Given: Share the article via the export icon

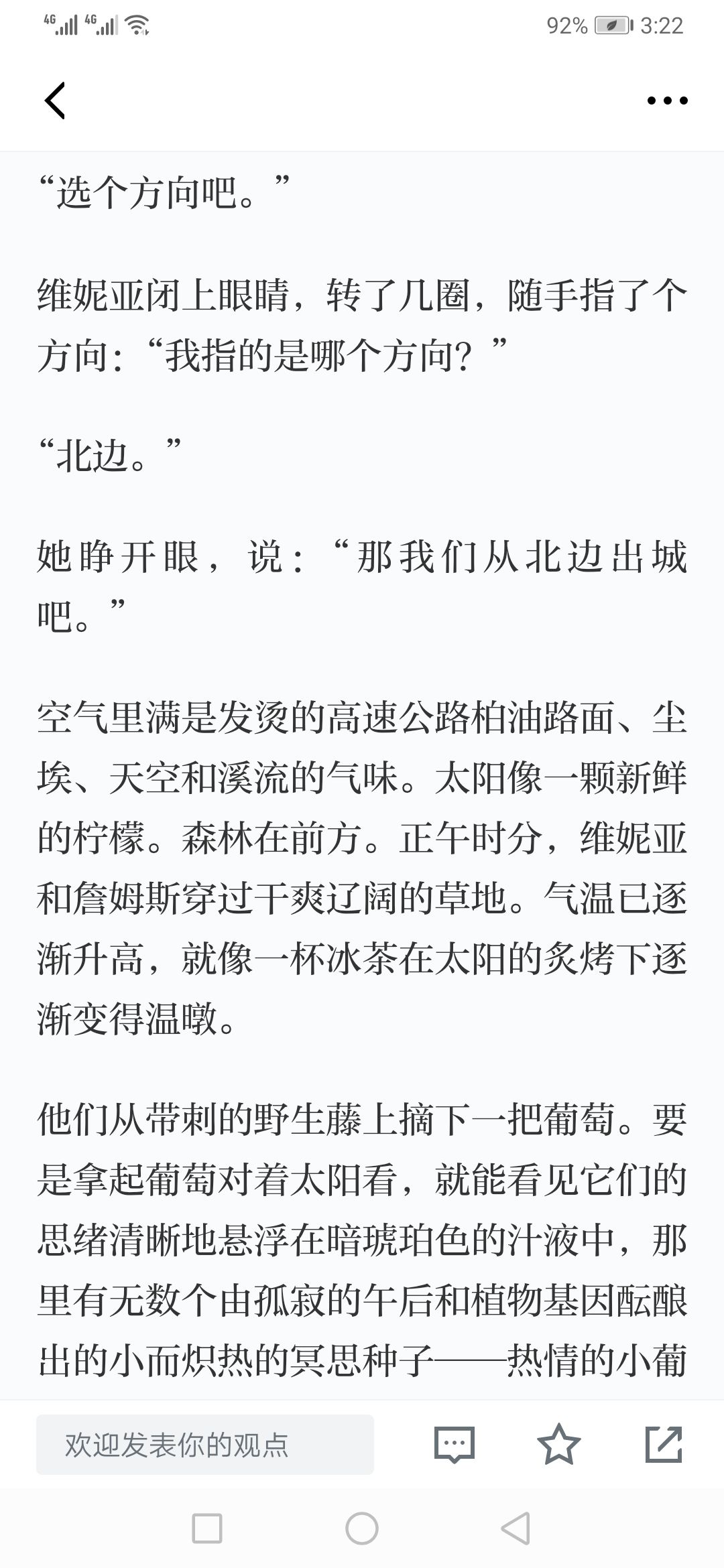Looking at the screenshot, I should pyautogui.click(x=663, y=1444).
